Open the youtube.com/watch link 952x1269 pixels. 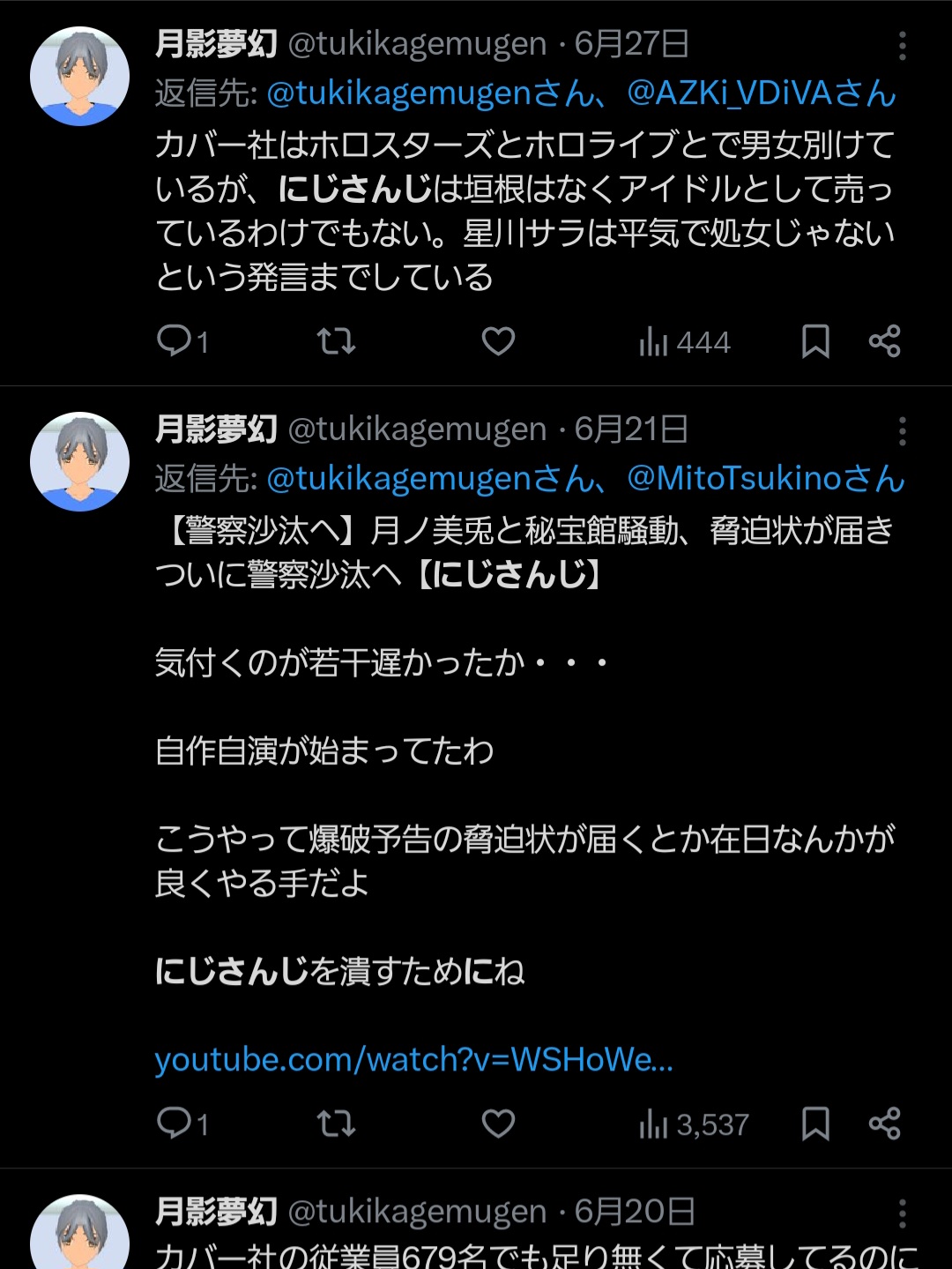pyautogui.click(x=413, y=1059)
